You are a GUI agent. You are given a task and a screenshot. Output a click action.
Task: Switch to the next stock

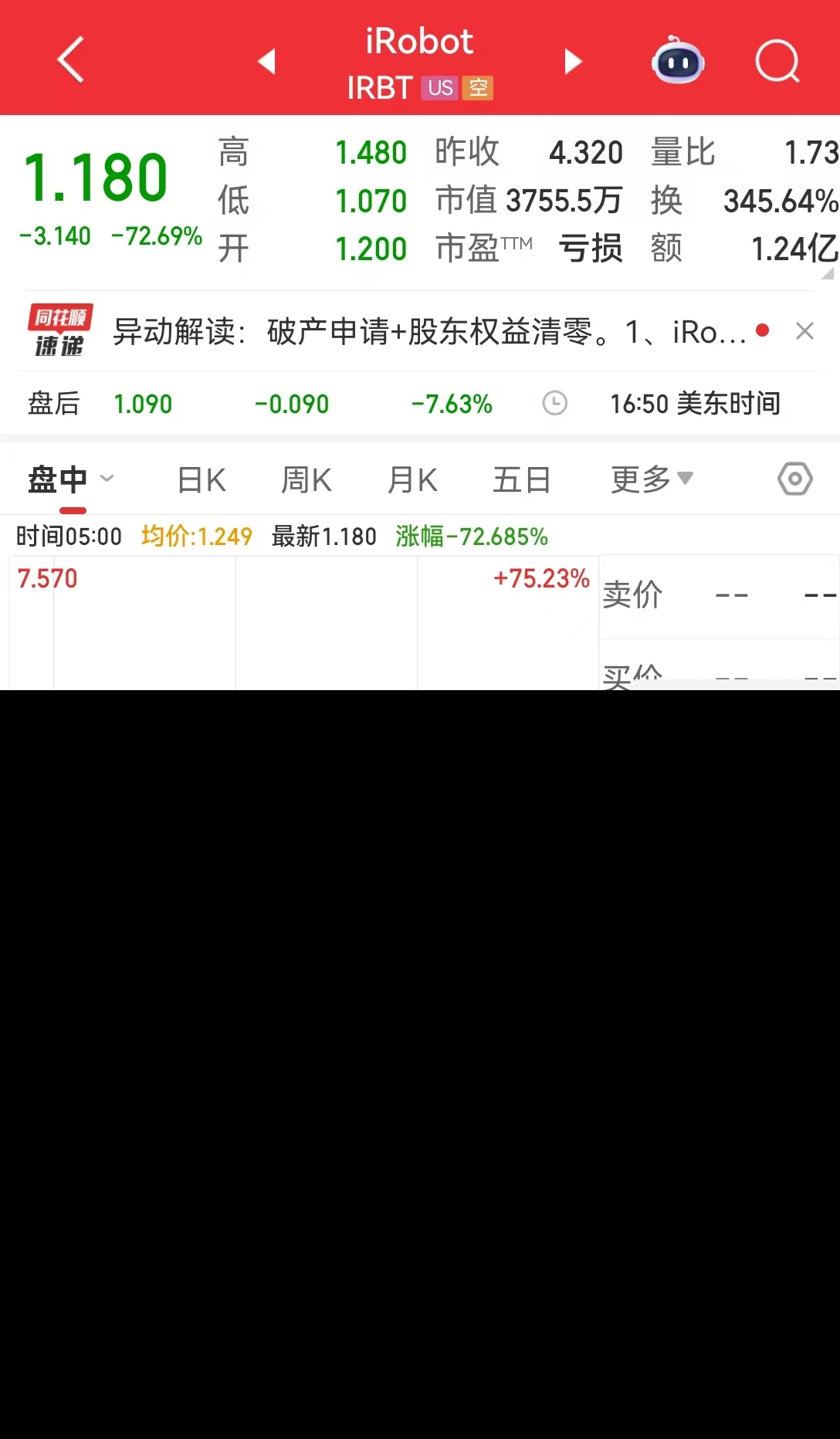point(572,61)
